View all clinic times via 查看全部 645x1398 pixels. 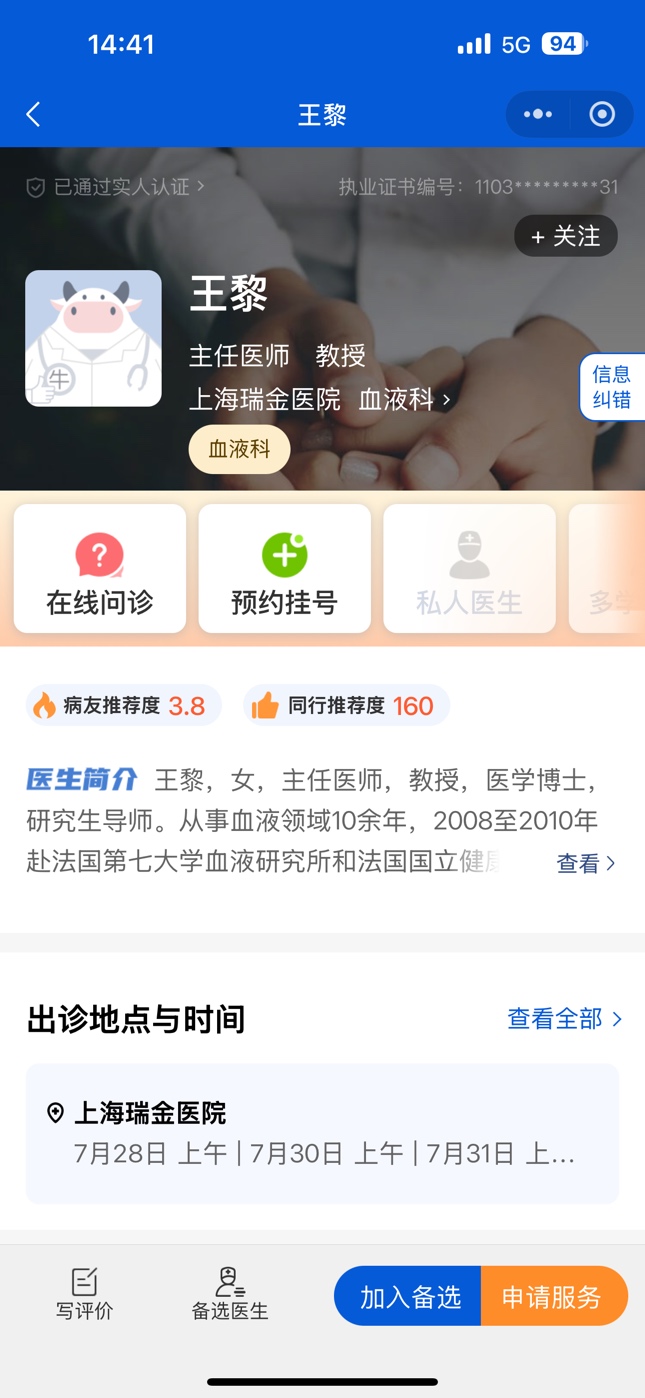[564, 1019]
